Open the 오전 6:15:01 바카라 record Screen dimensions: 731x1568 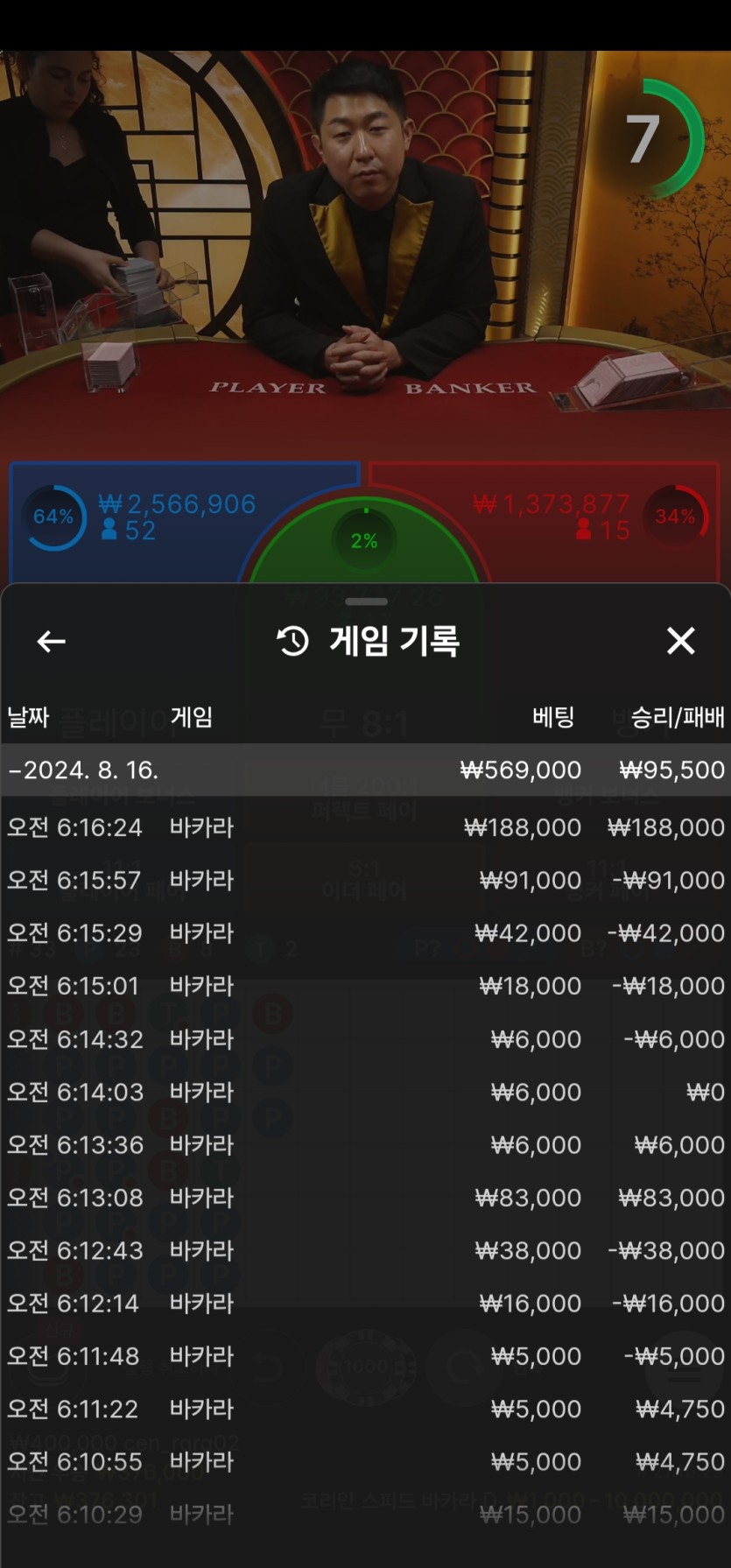[365, 986]
